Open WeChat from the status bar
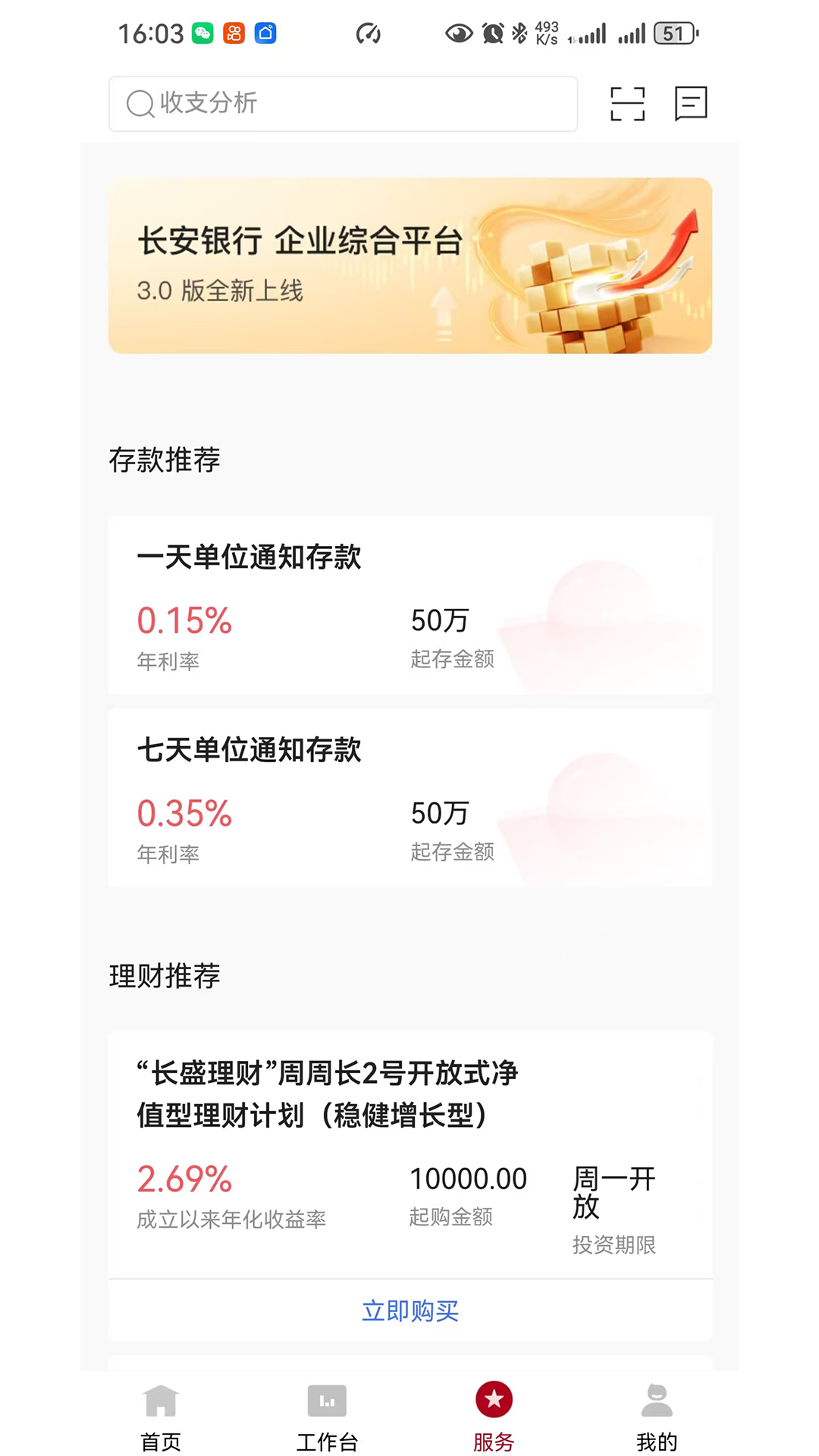This screenshot has height=1456, width=819. (201, 33)
